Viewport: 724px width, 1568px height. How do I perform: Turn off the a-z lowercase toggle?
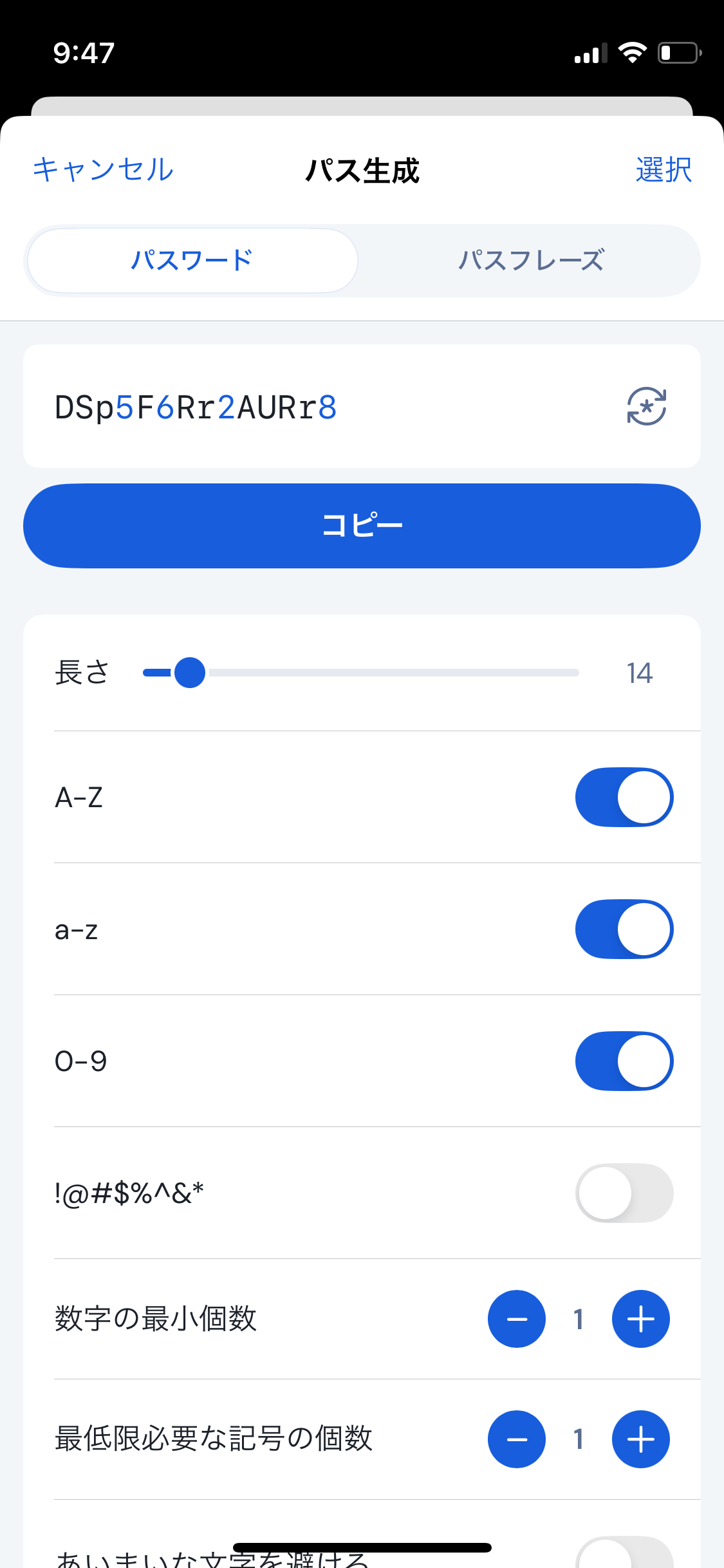[624, 929]
